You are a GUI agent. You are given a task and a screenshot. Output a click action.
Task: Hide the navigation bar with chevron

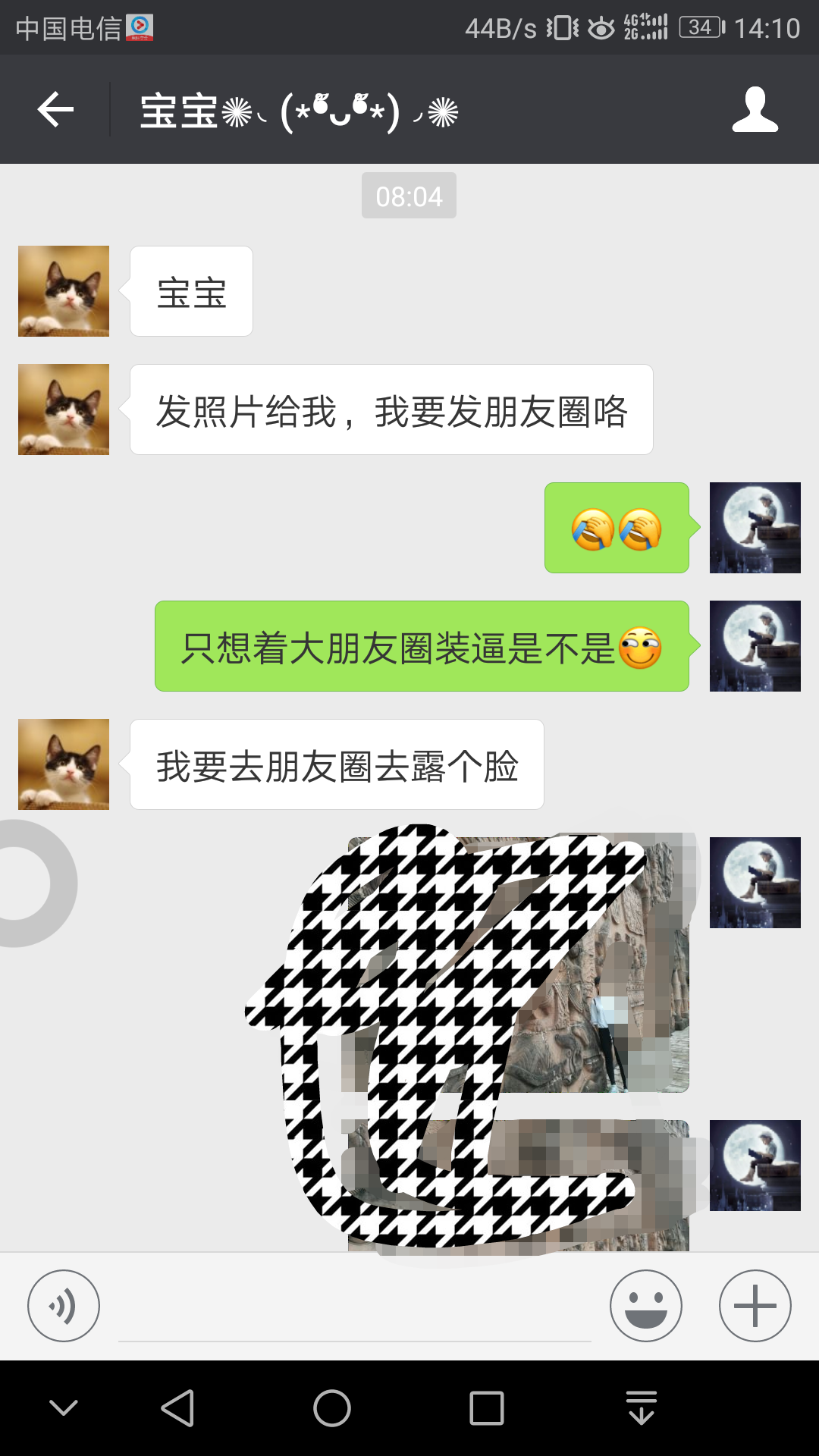(x=64, y=1408)
